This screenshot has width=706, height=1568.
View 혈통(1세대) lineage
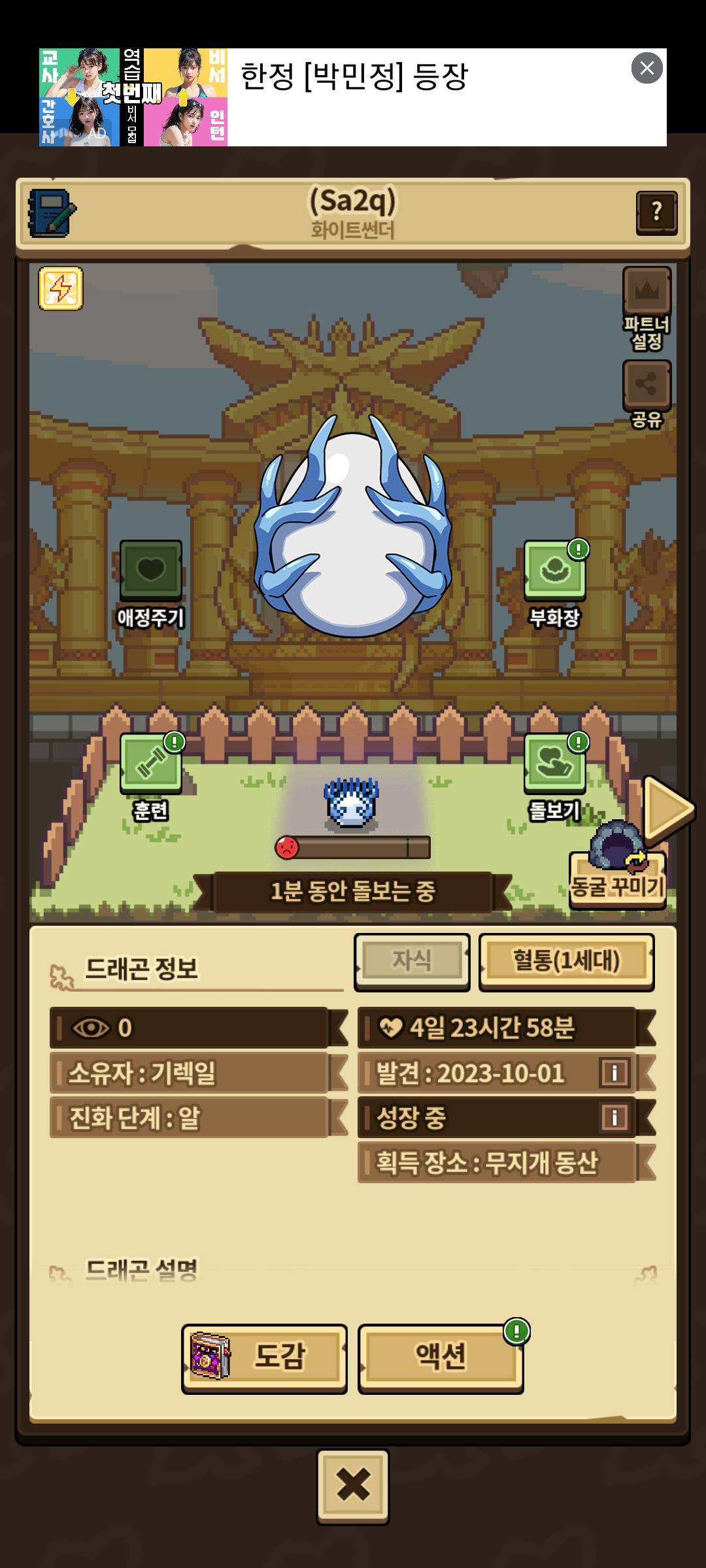(566, 961)
